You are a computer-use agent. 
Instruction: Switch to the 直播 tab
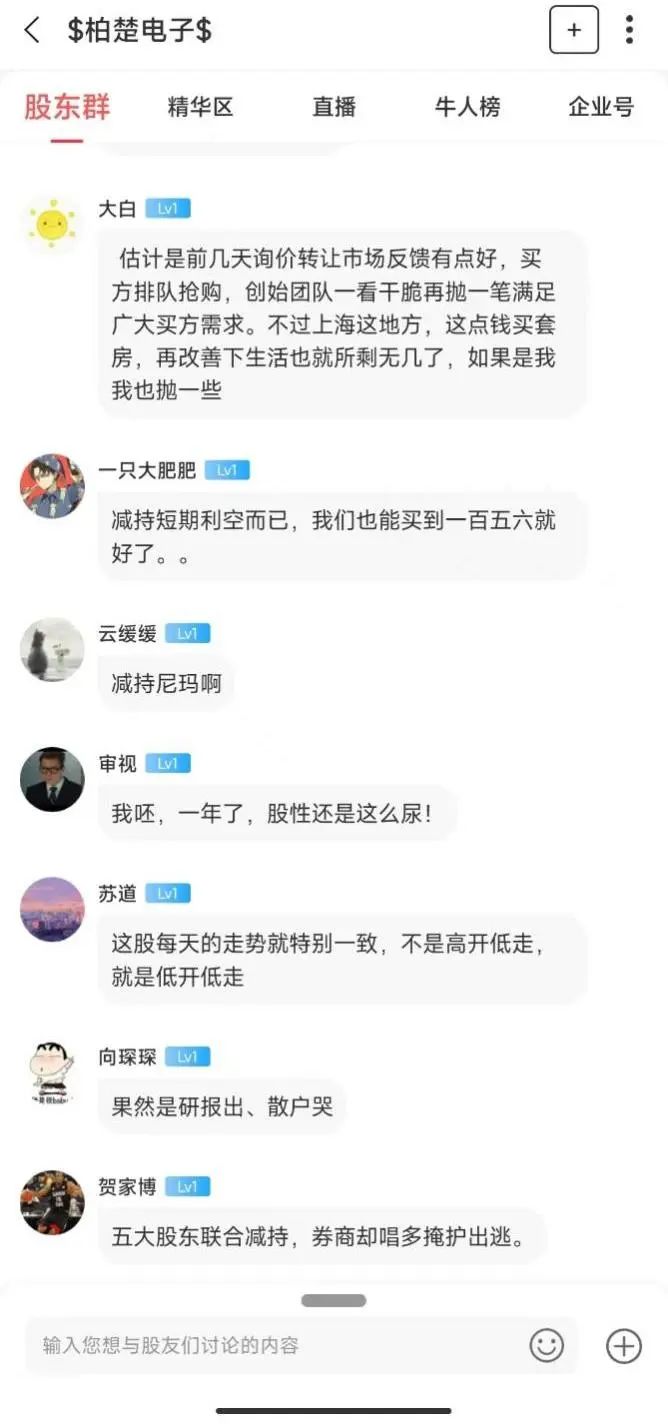334,107
